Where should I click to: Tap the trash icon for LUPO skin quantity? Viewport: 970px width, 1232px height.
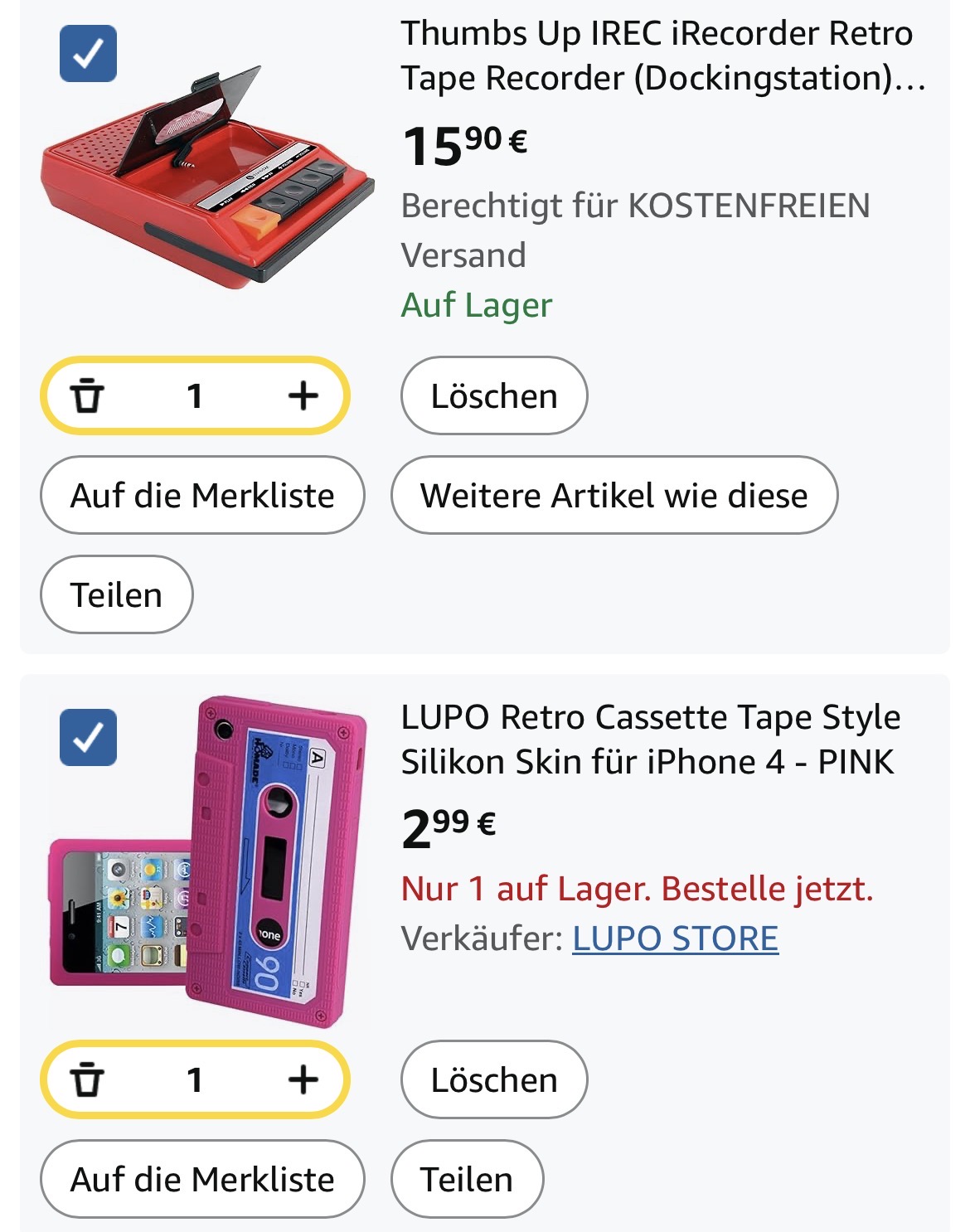87,1079
